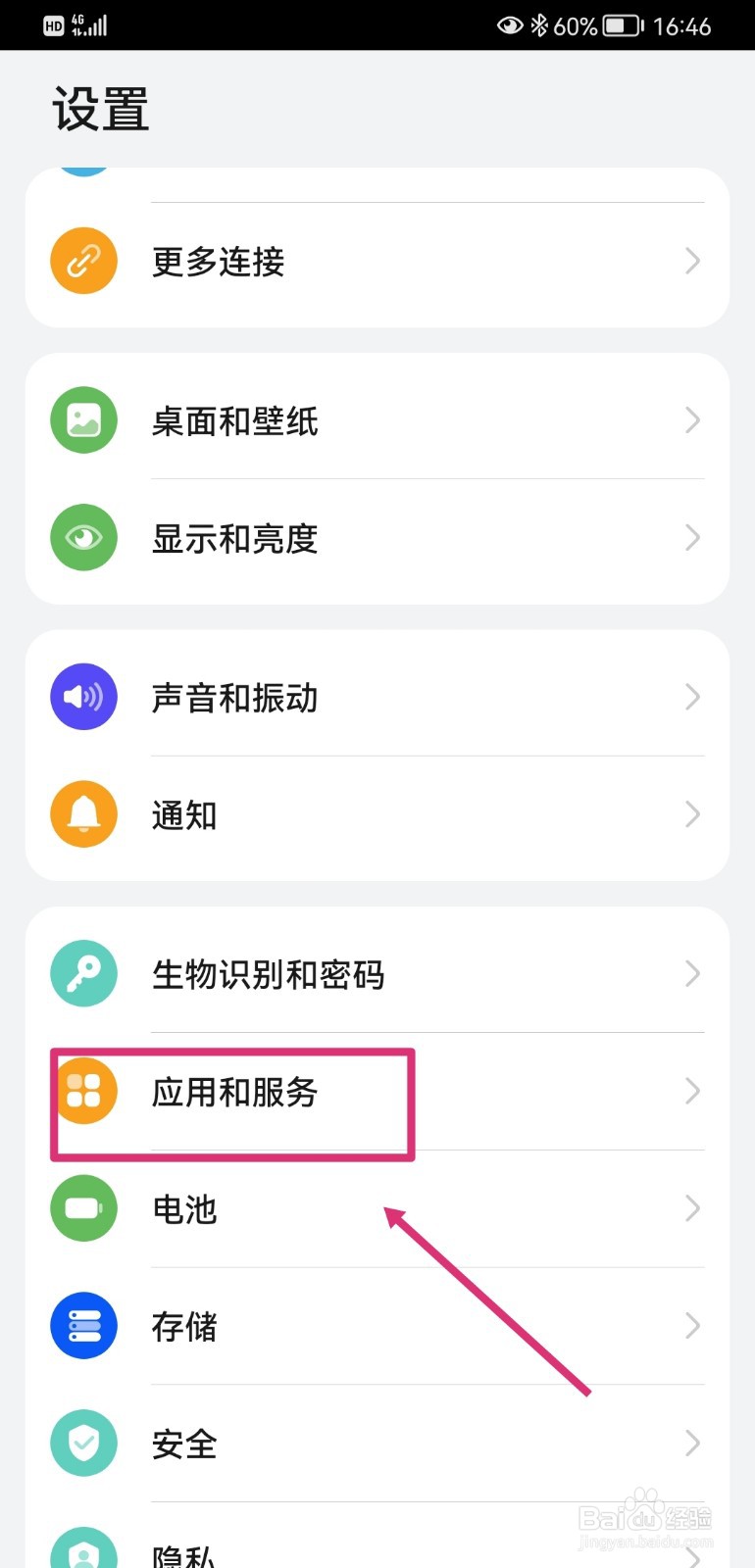Select the speaker icon for 声音和振动
755x1568 pixels.
(x=83, y=696)
